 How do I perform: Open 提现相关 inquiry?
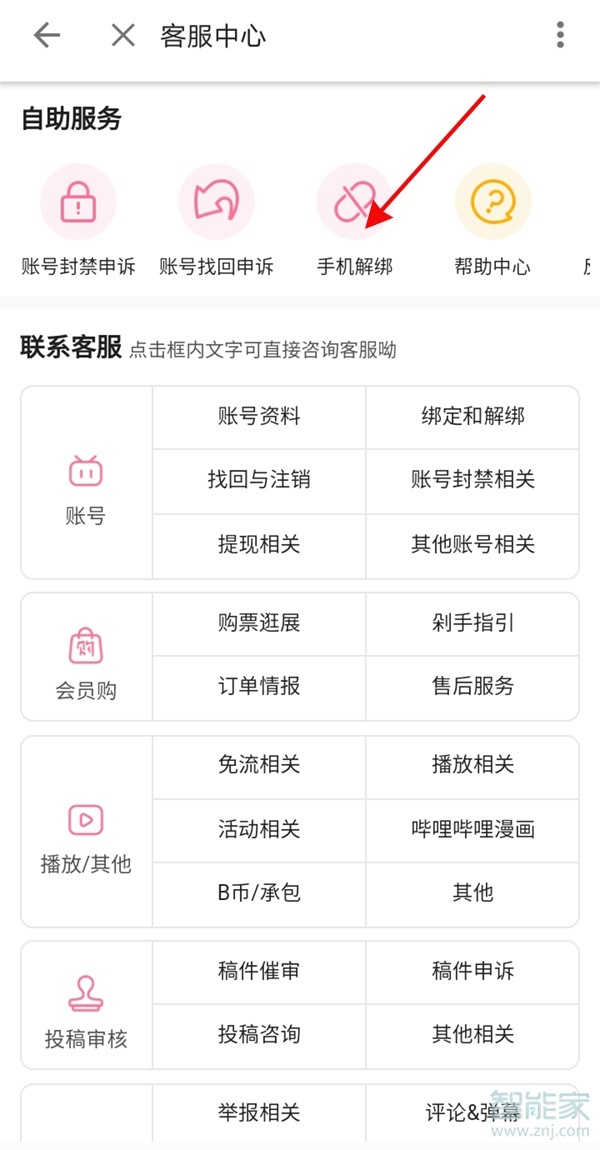[x=259, y=544]
